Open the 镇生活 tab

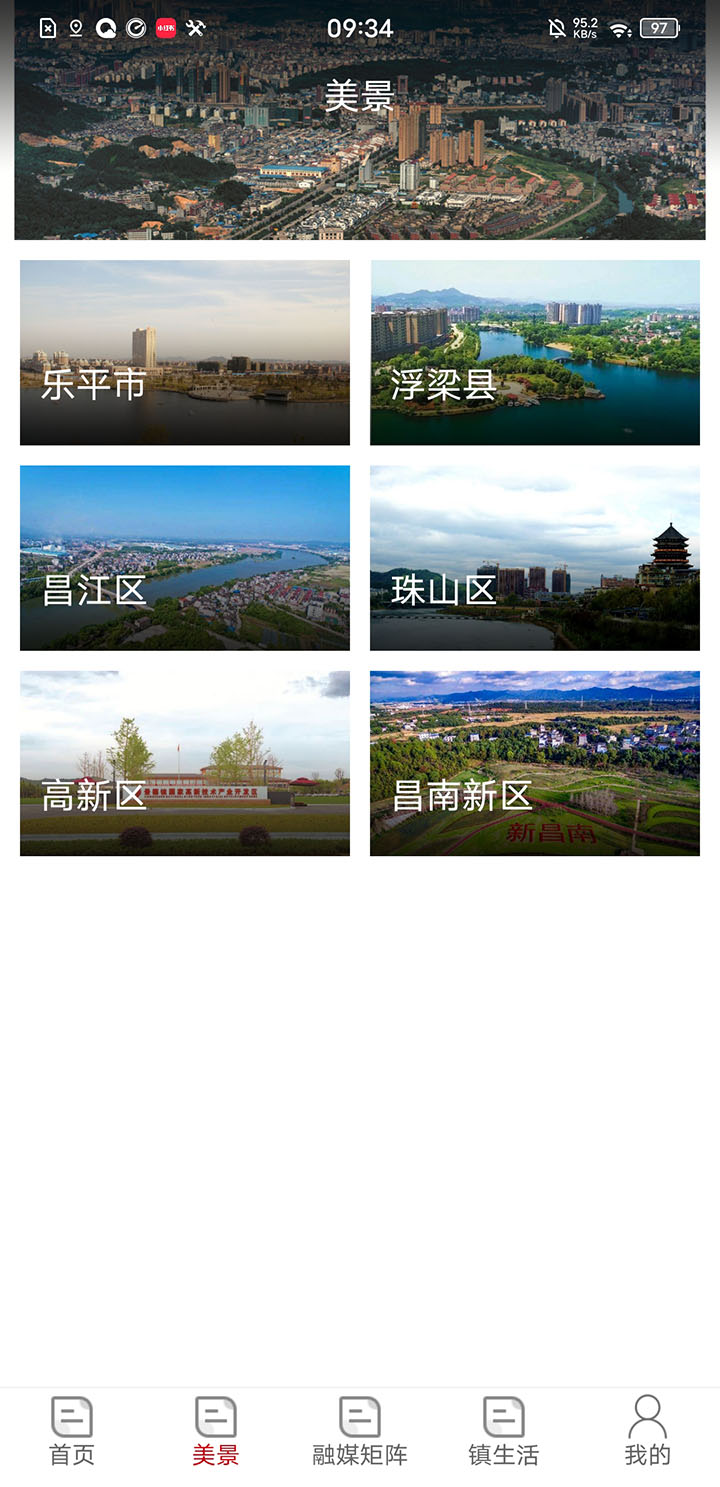click(x=504, y=1431)
